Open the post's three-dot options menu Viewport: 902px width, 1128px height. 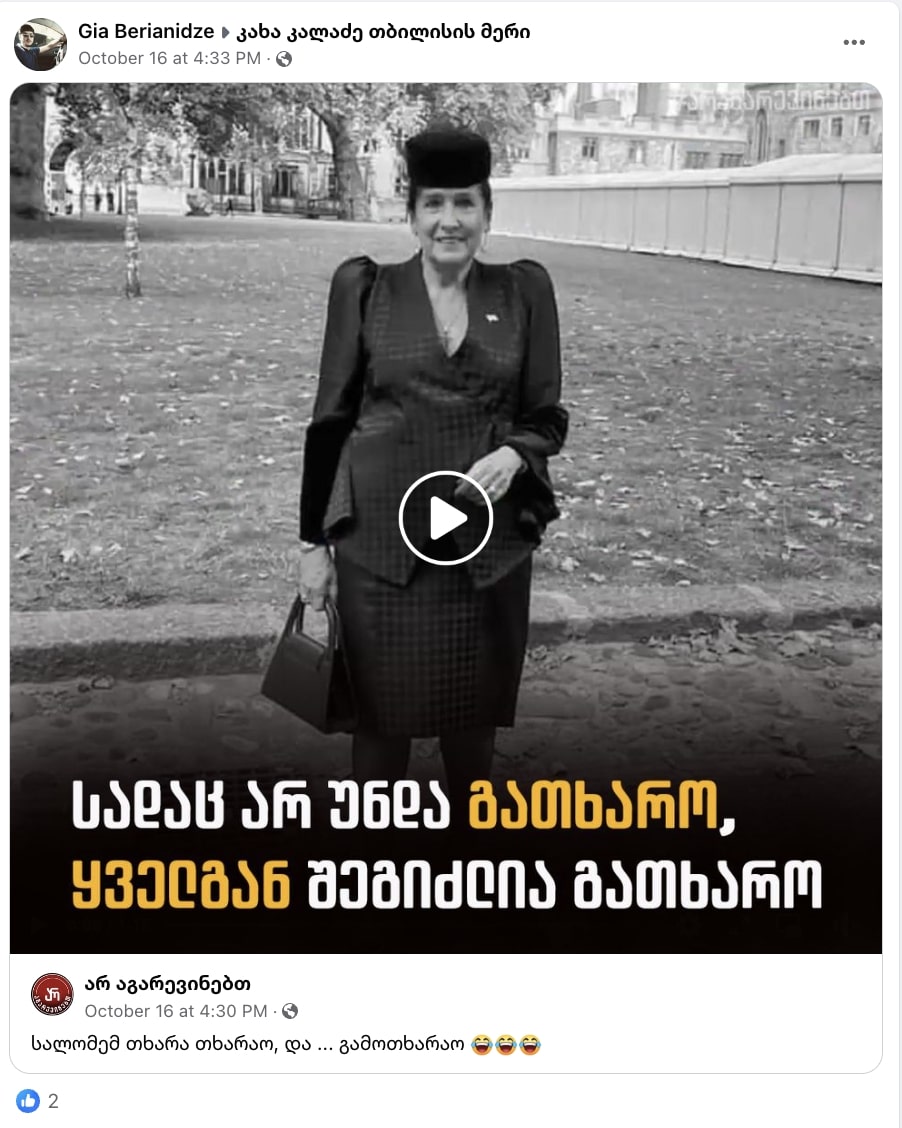[853, 43]
